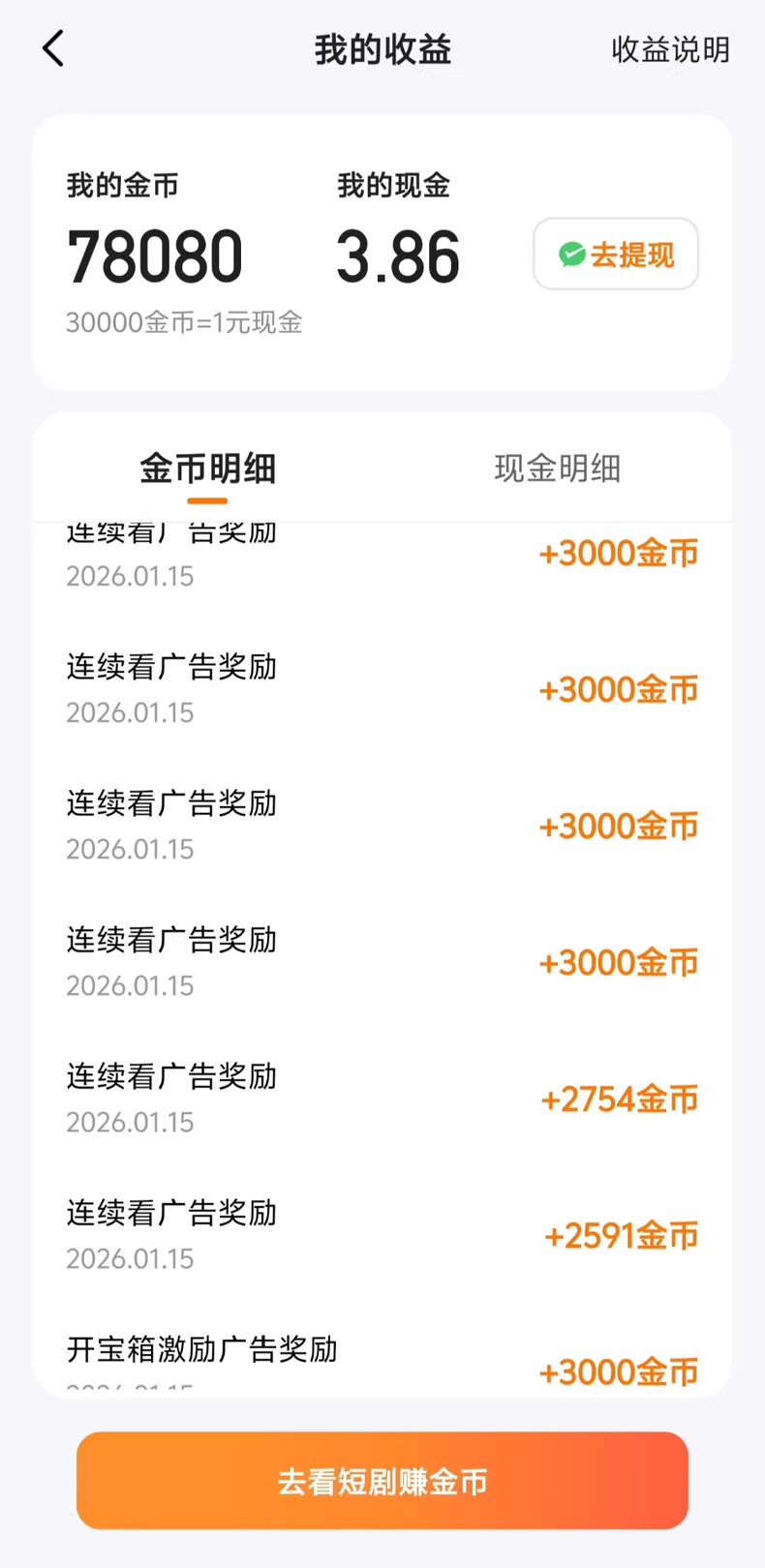The image size is (765, 1568).
Task: Tap the orange underline indicator below 金币明细
Action: pos(206,499)
